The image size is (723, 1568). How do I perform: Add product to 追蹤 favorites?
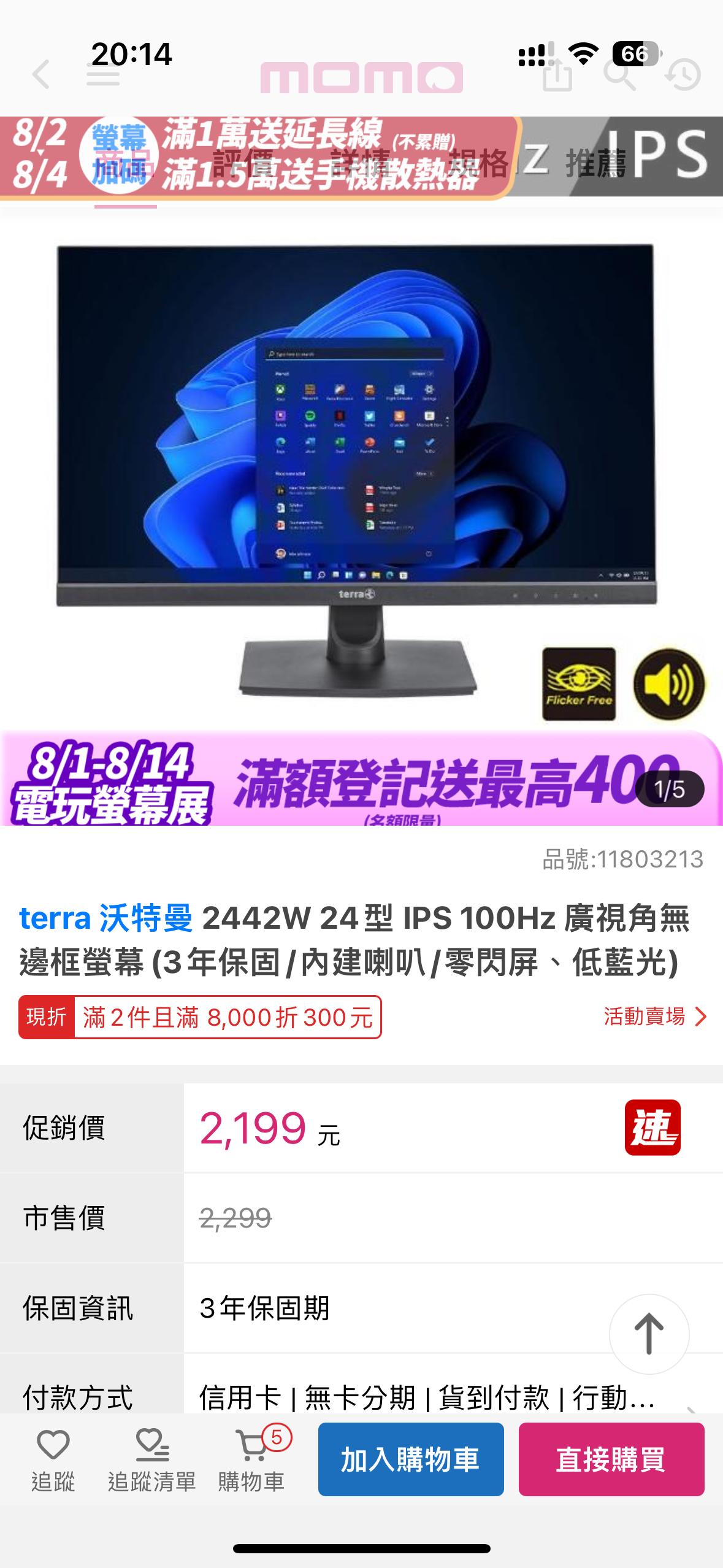pos(53,1459)
